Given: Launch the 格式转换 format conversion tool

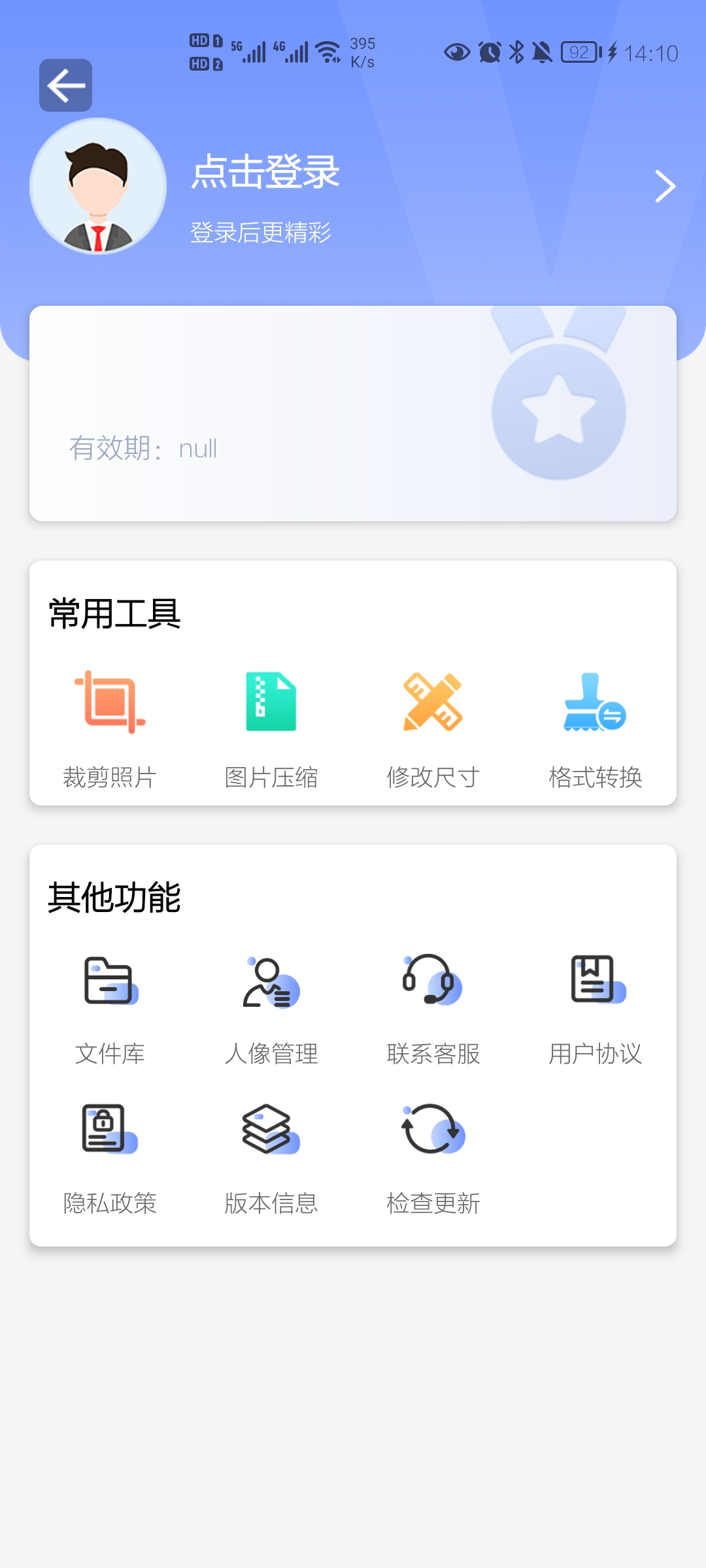Looking at the screenshot, I should click(594, 725).
